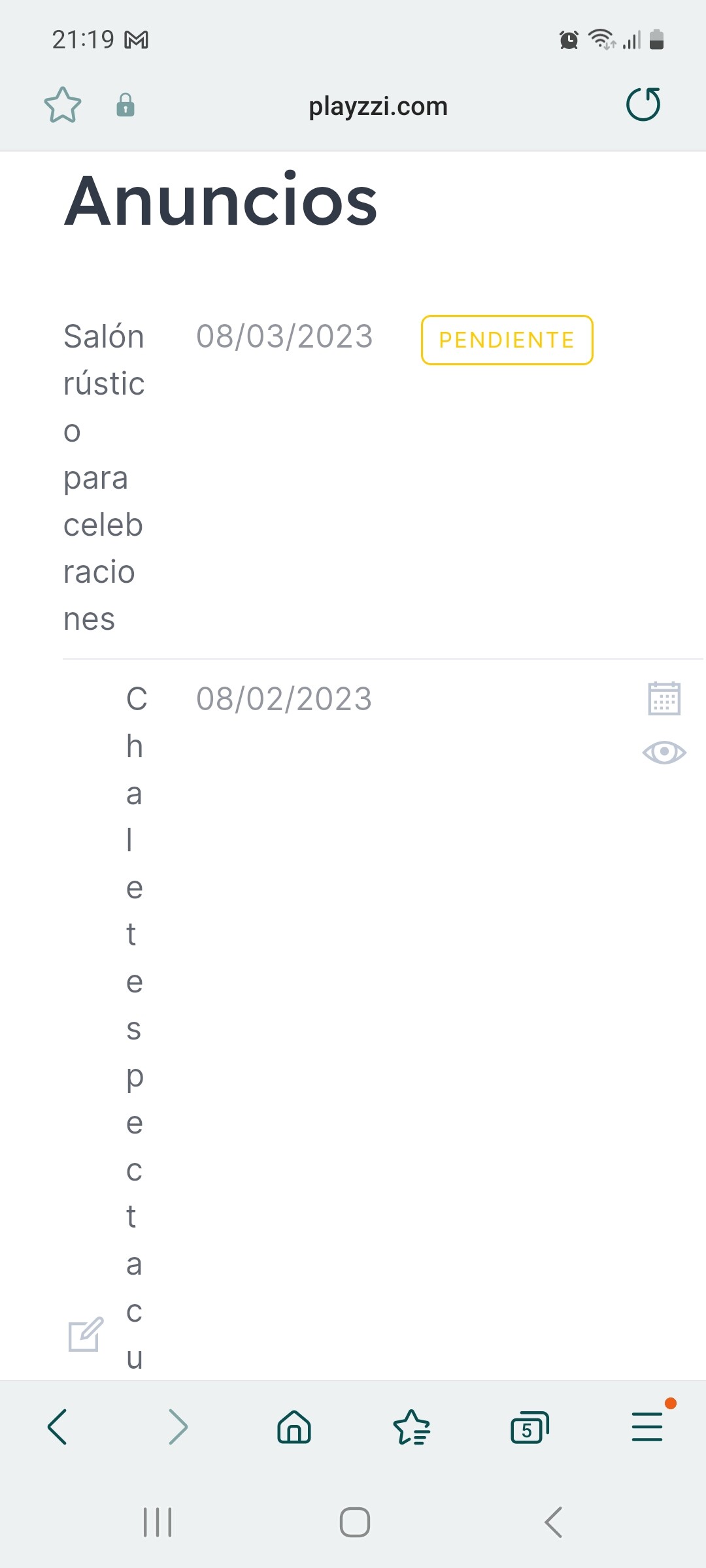
Task: Tap the playzzi.com address bar
Action: click(378, 106)
